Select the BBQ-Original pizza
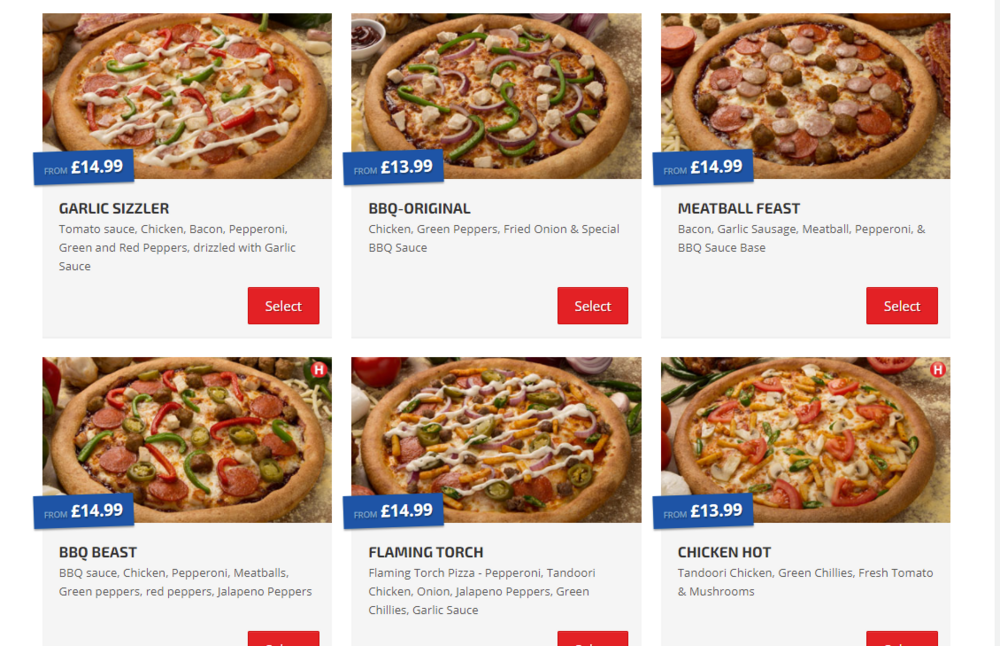 pyautogui.click(x=592, y=306)
